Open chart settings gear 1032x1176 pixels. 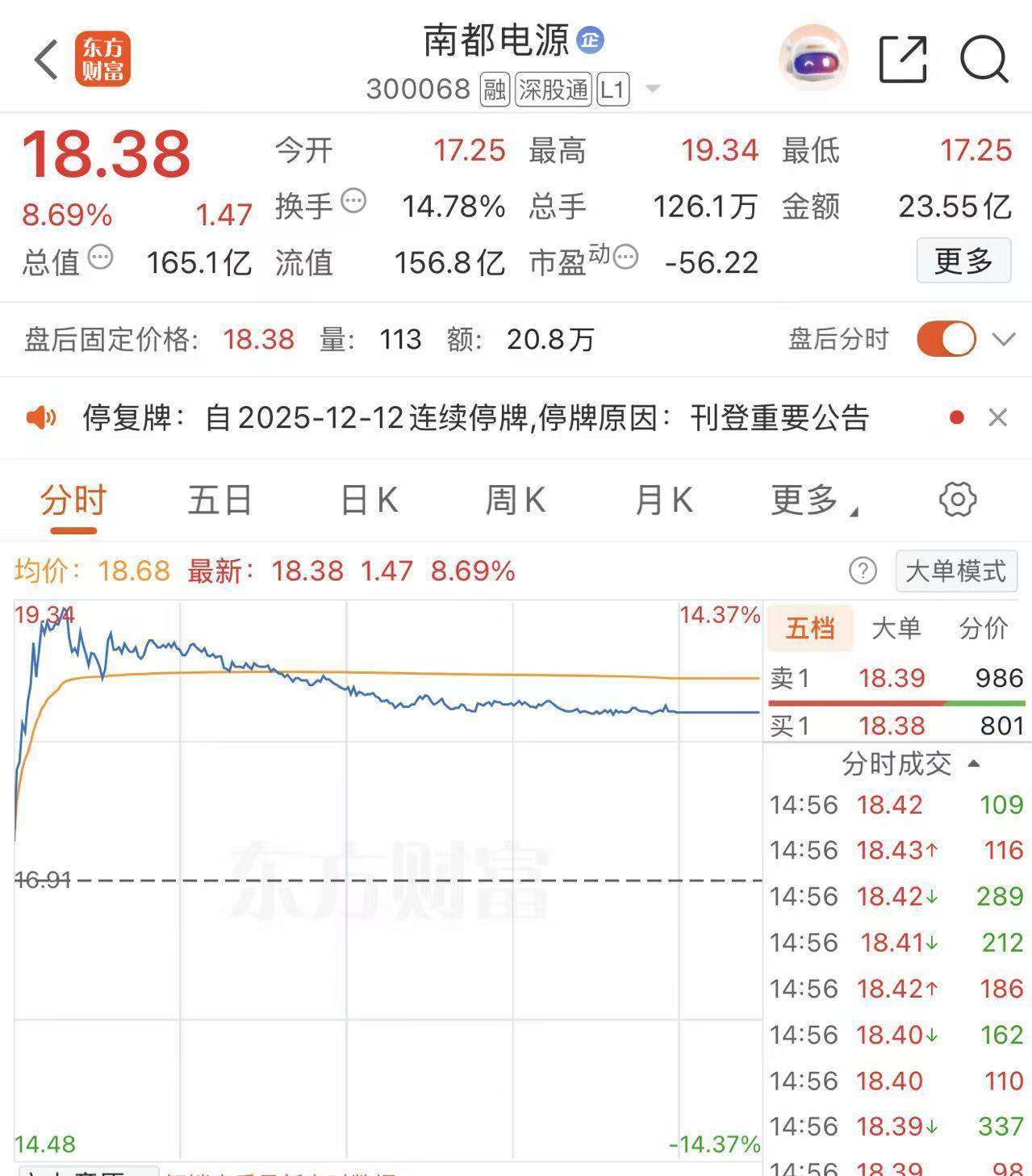pos(958,500)
